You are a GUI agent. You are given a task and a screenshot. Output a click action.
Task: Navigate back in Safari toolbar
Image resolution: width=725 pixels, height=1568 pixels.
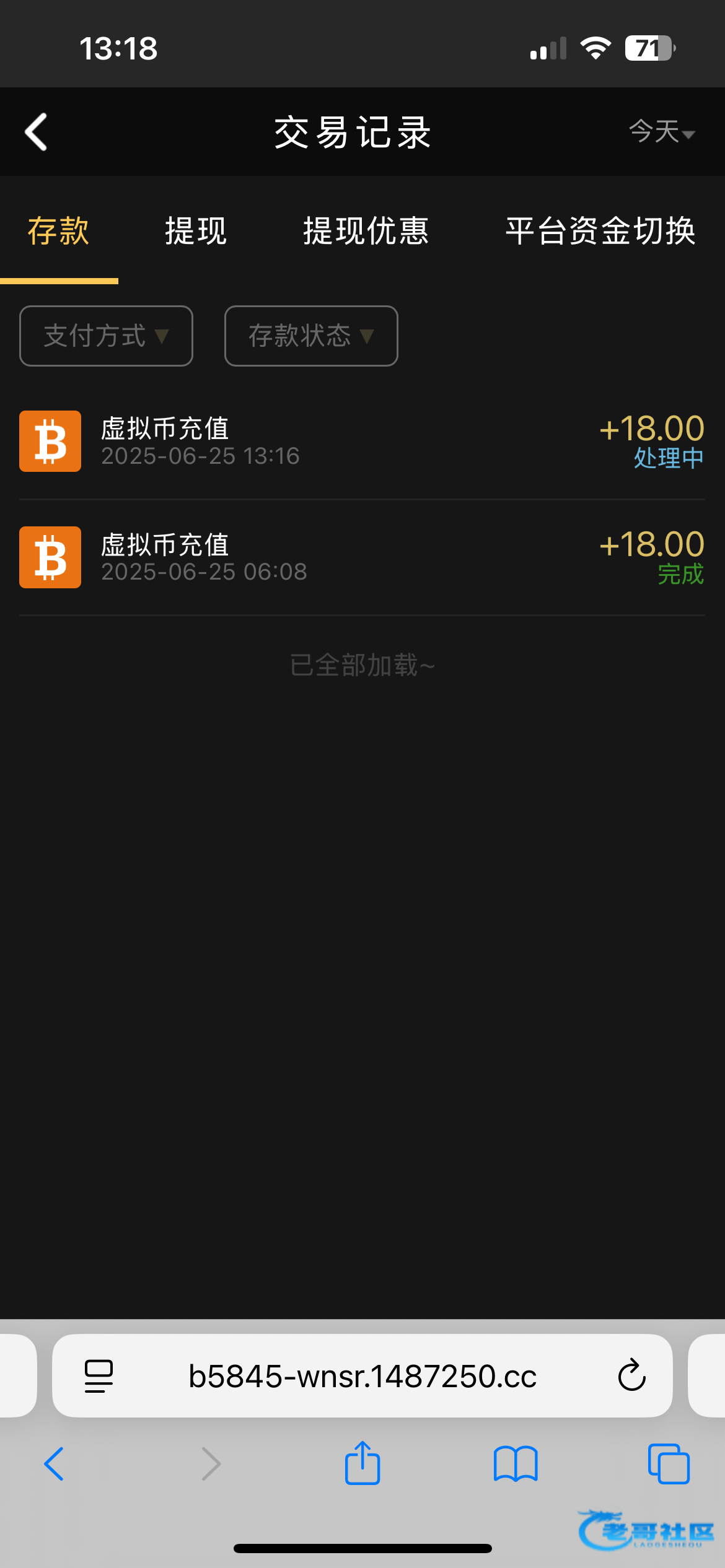[x=55, y=1464]
